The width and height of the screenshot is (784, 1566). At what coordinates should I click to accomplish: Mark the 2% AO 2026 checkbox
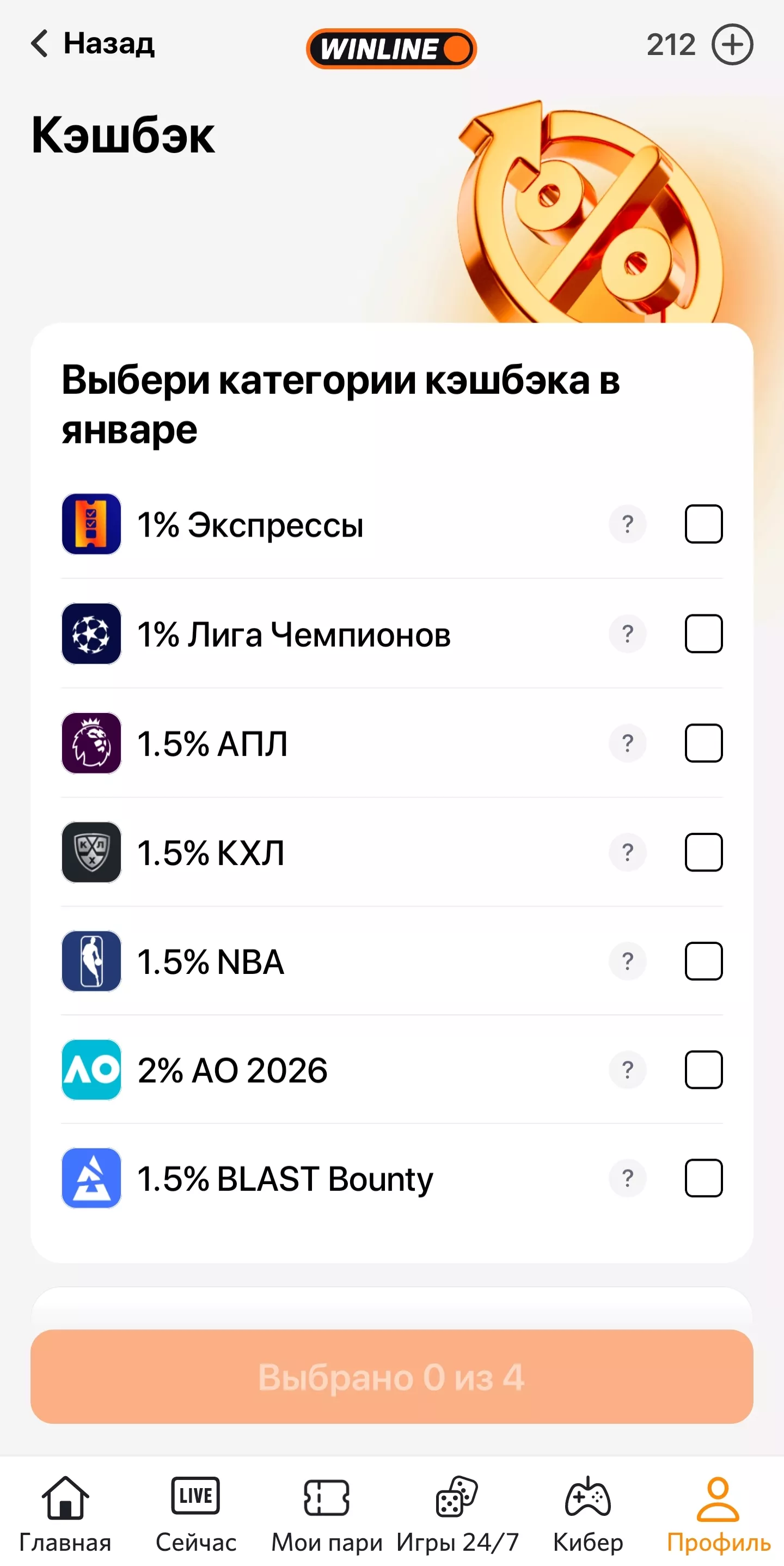click(x=703, y=1070)
